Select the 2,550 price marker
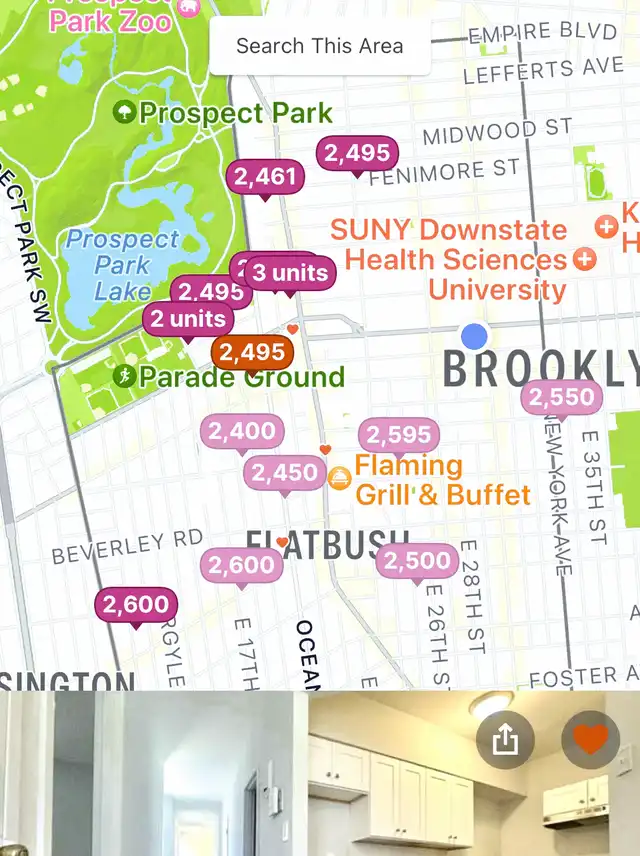The height and width of the screenshot is (856, 640). point(561,397)
